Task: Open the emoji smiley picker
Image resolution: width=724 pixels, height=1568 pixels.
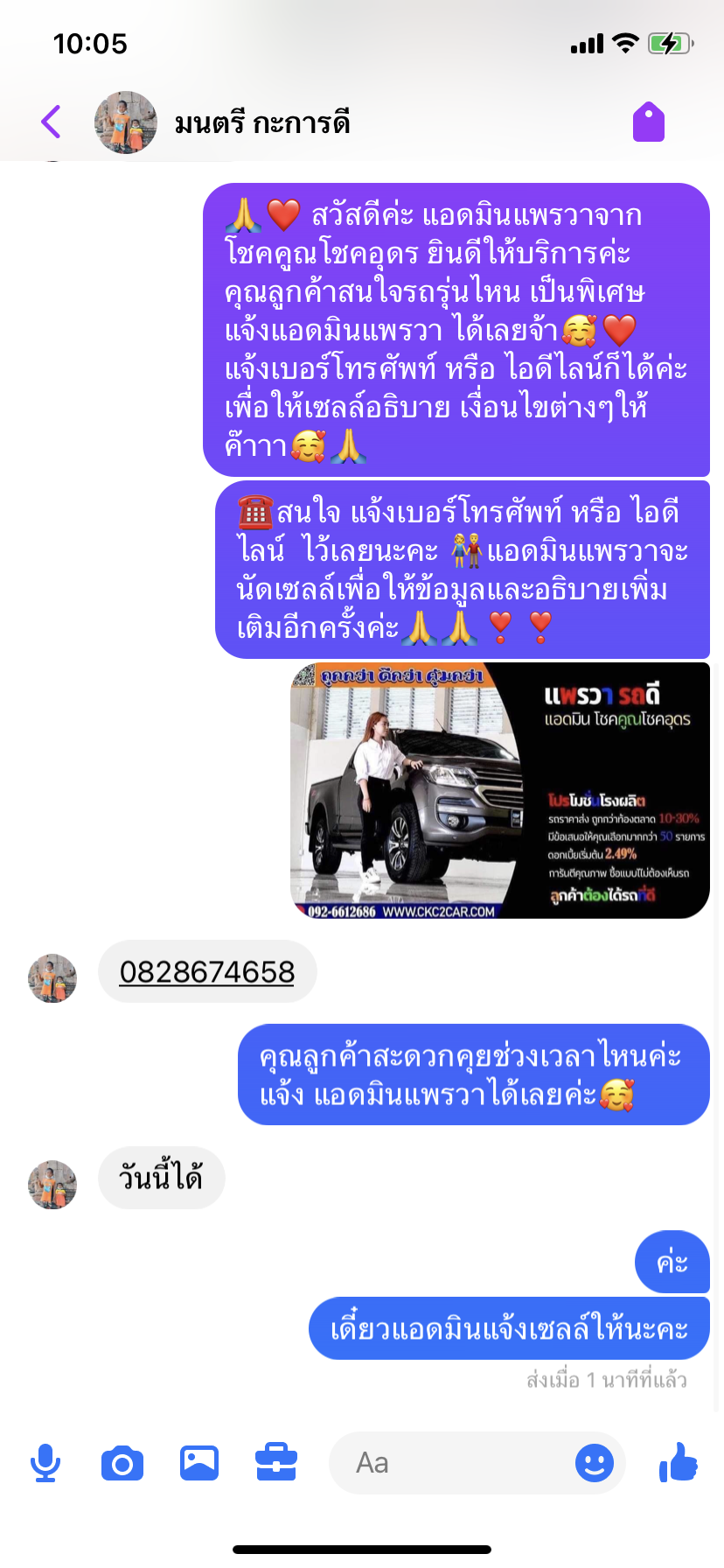Action: pos(595,1463)
